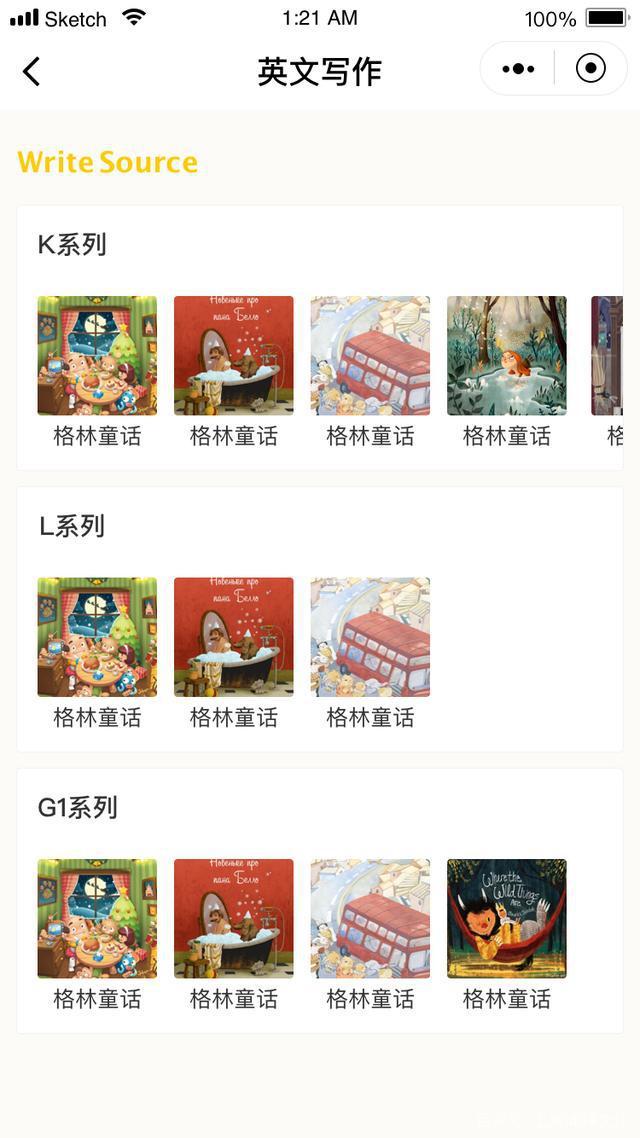
Task: Open the Wild Things hammock book in G1系列
Action: pos(507,918)
